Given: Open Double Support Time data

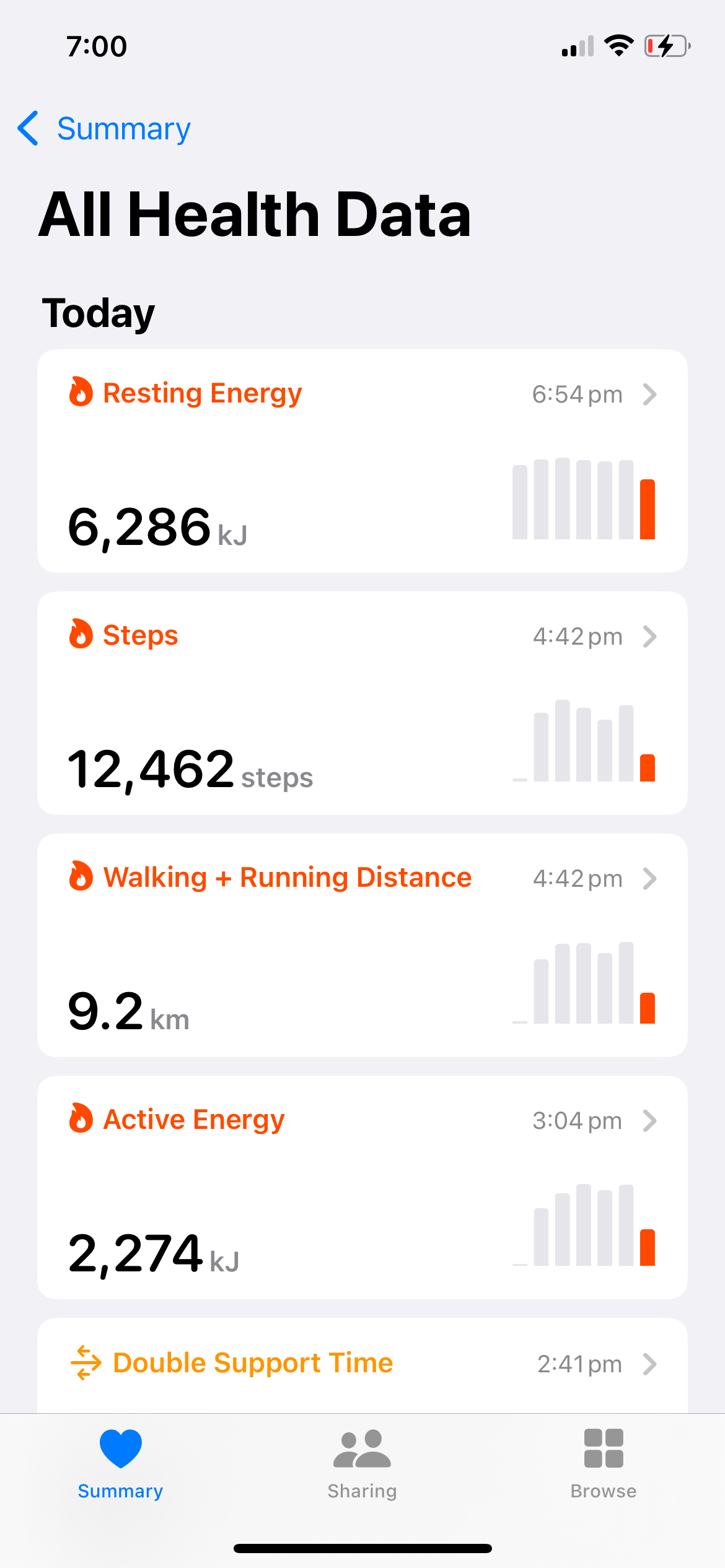Looking at the screenshot, I should [x=362, y=1364].
